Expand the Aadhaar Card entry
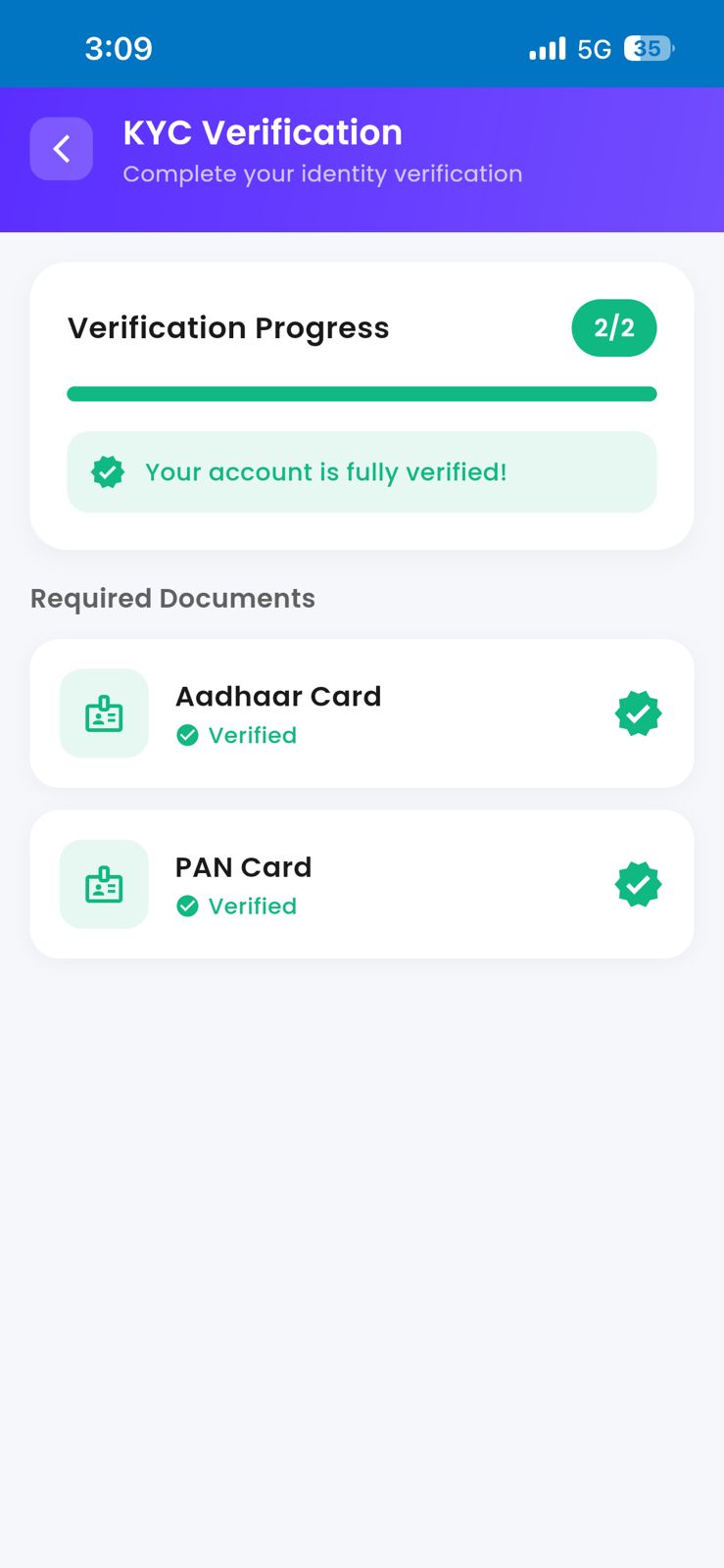Screen dimensions: 724x1568 pyautogui.click(x=362, y=713)
